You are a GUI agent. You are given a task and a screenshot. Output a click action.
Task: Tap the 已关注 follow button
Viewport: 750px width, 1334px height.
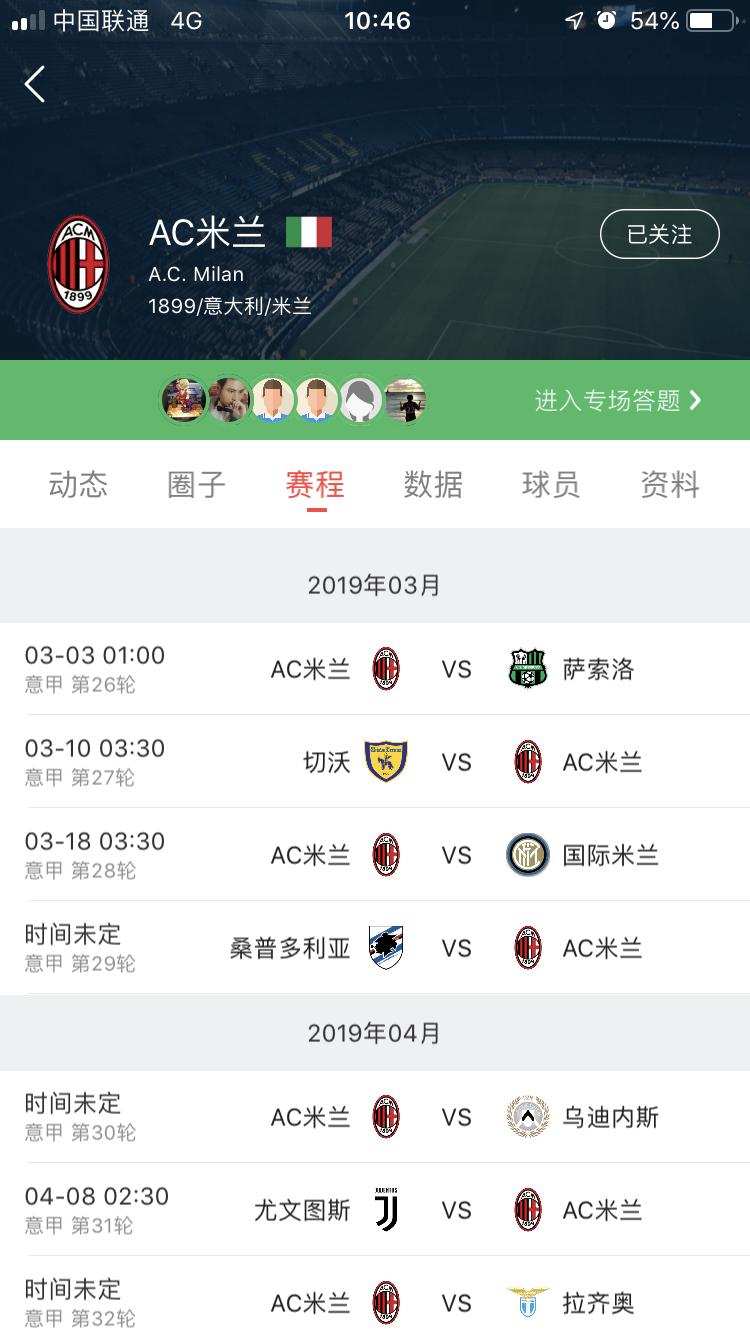pyautogui.click(x=659, y=235)
